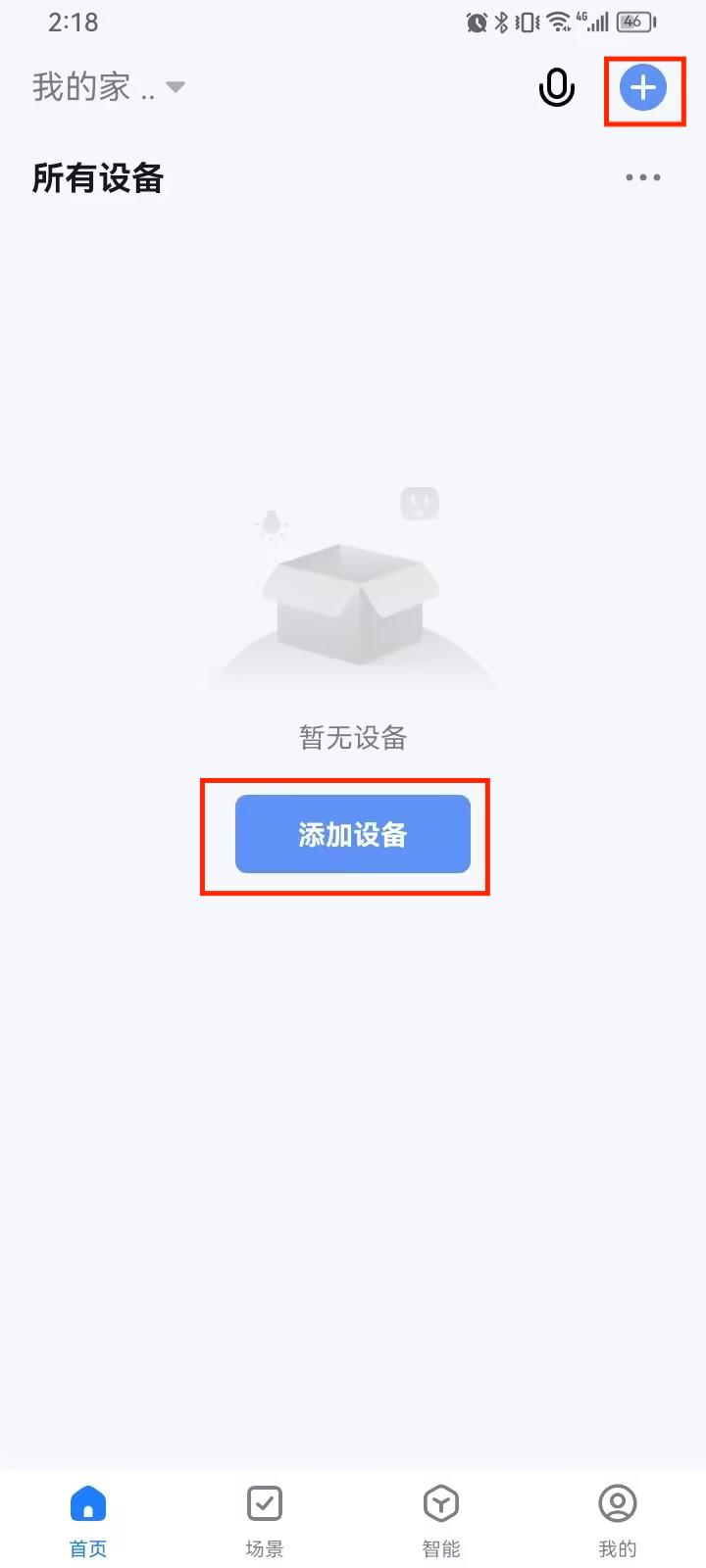Switch to the 智能 tab
Viewport: 706px width, 1568px height.
[x=441, y=1521]
